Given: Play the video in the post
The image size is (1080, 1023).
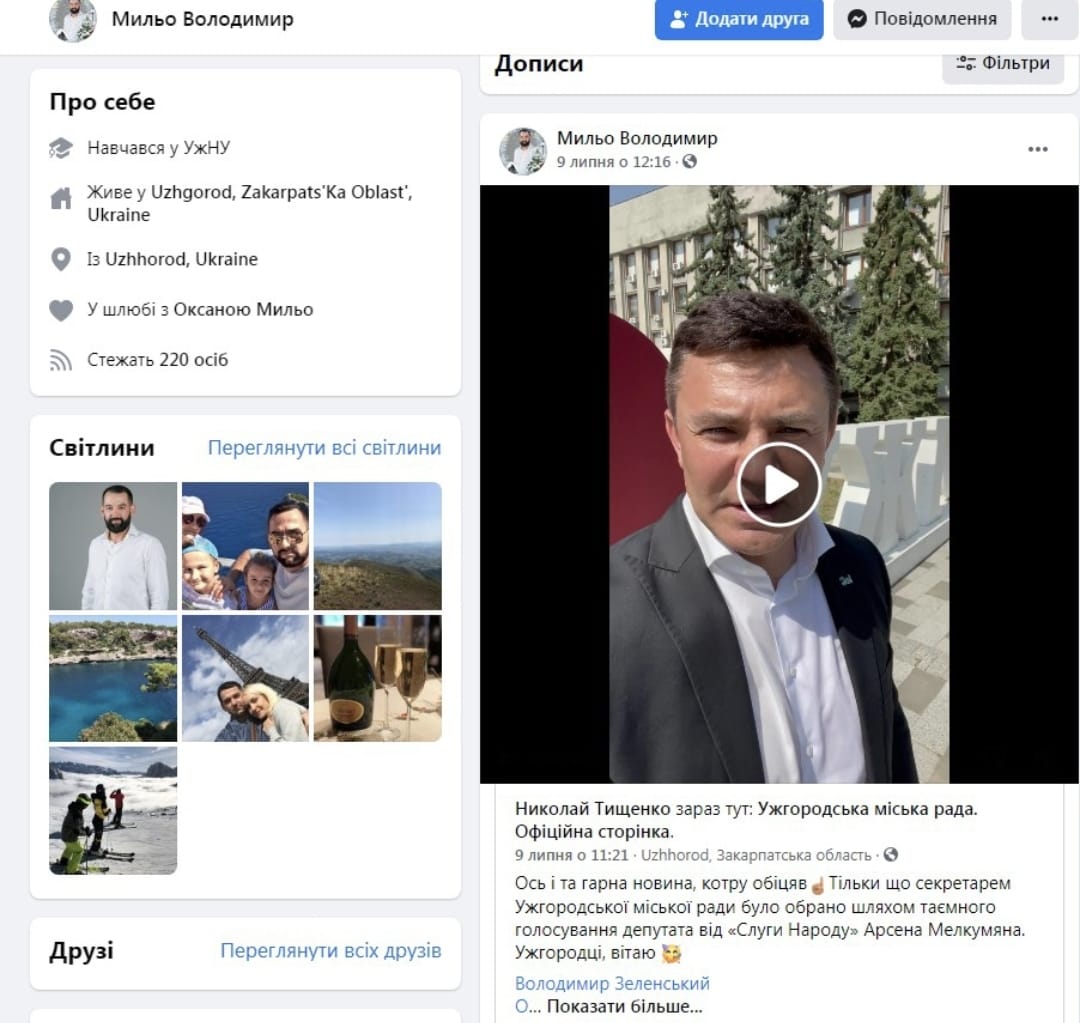Looking at the screenshot, I should (x=779, y=484).
